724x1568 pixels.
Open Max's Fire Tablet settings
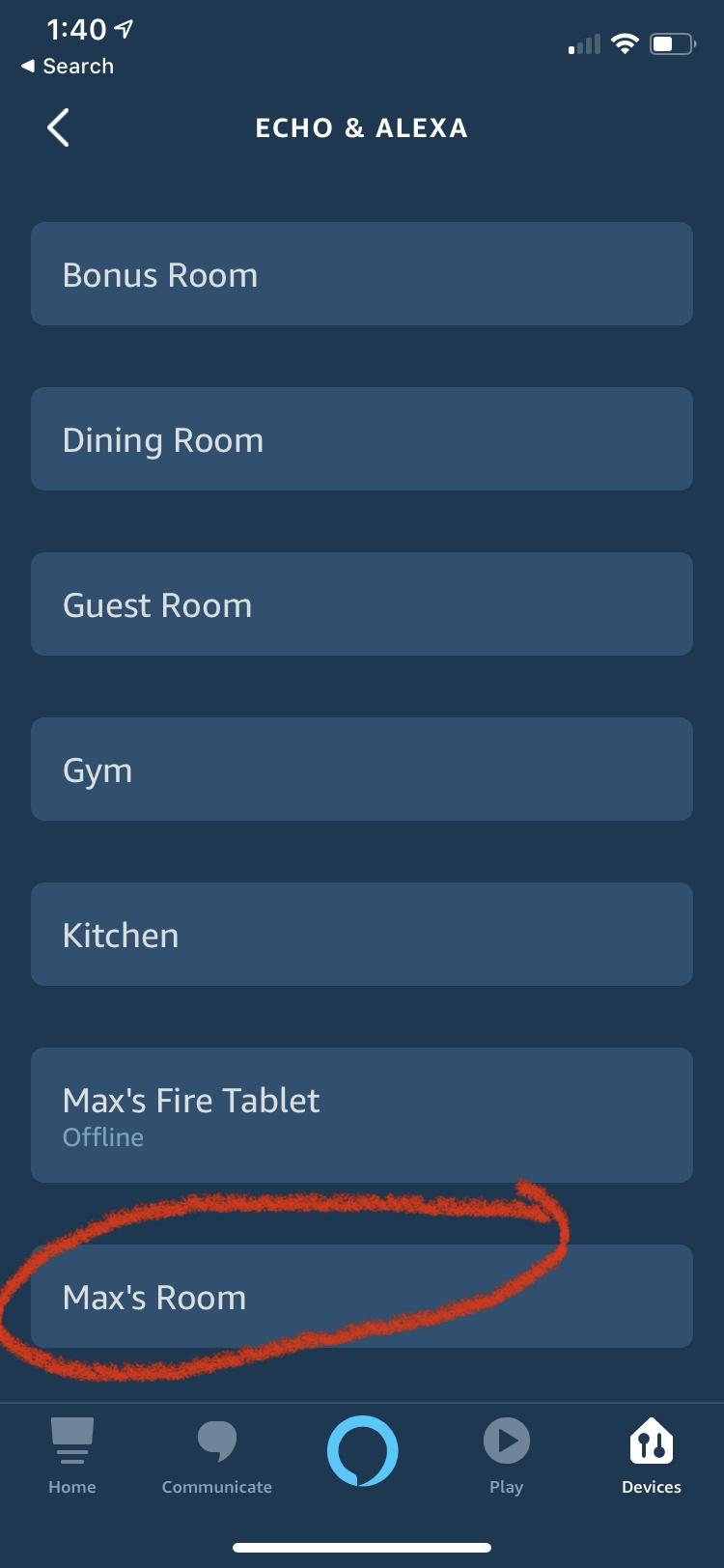pyautogui.click(x=361, y=1115)
